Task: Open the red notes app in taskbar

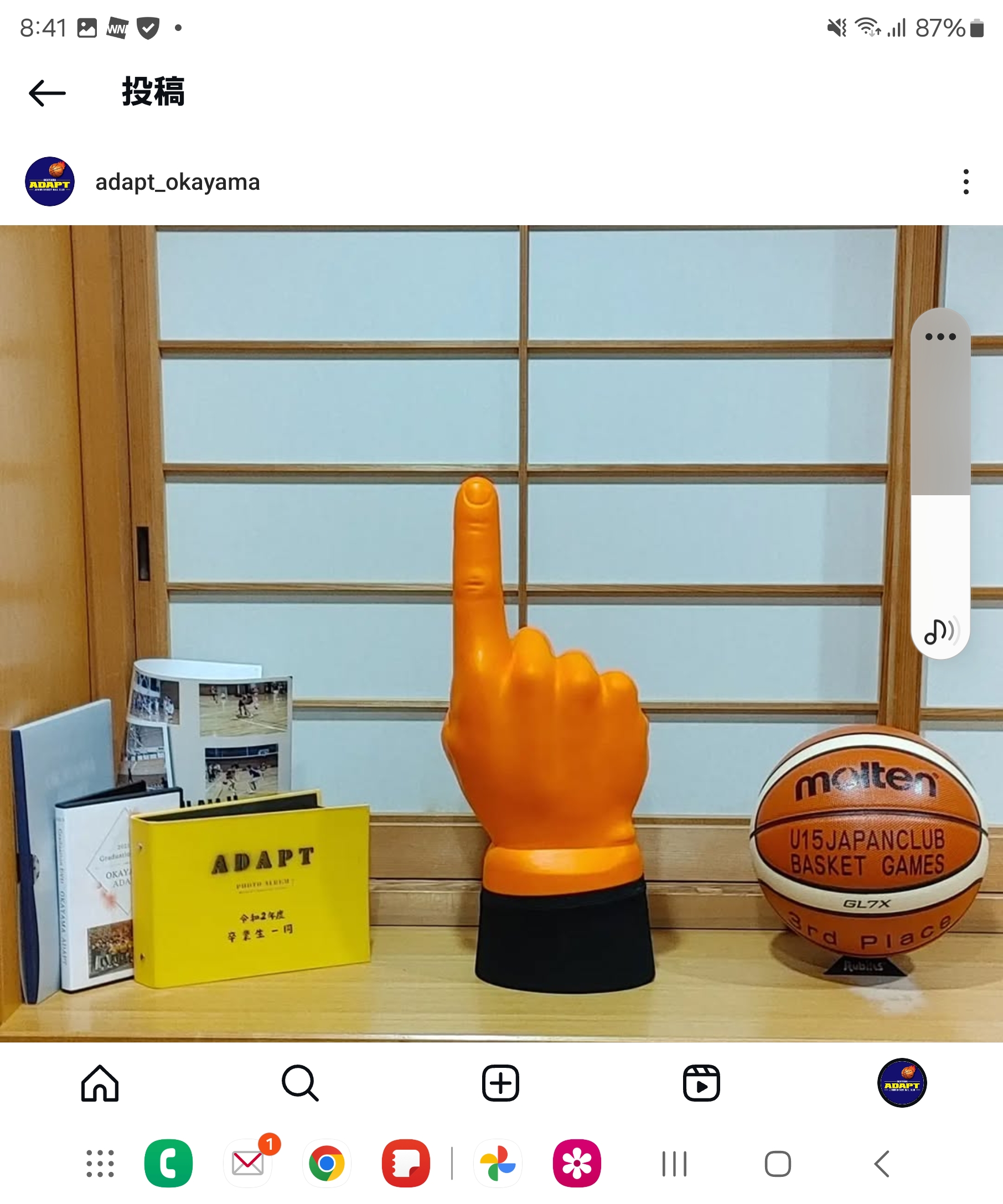Action: (405, 1163)
